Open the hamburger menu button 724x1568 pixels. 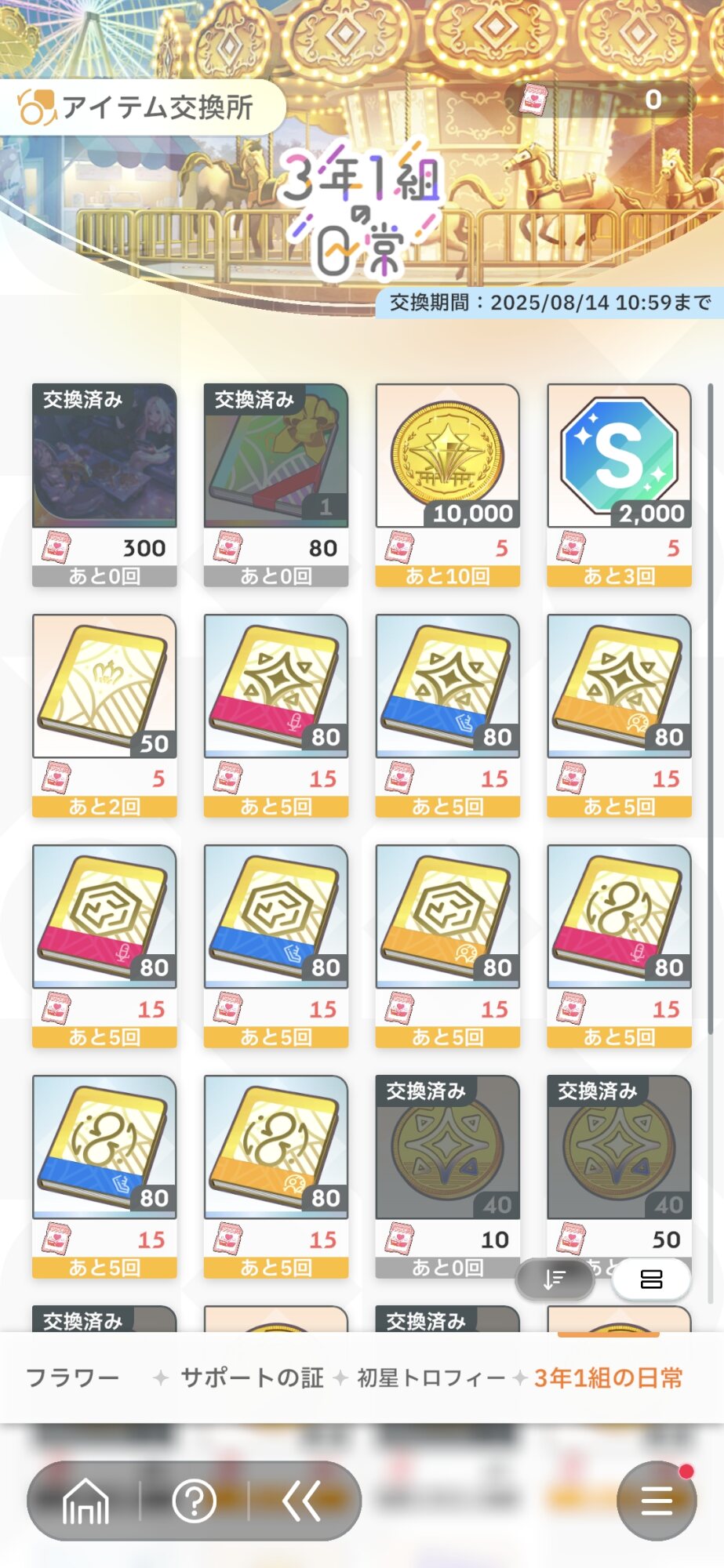tap(657, 1501)
